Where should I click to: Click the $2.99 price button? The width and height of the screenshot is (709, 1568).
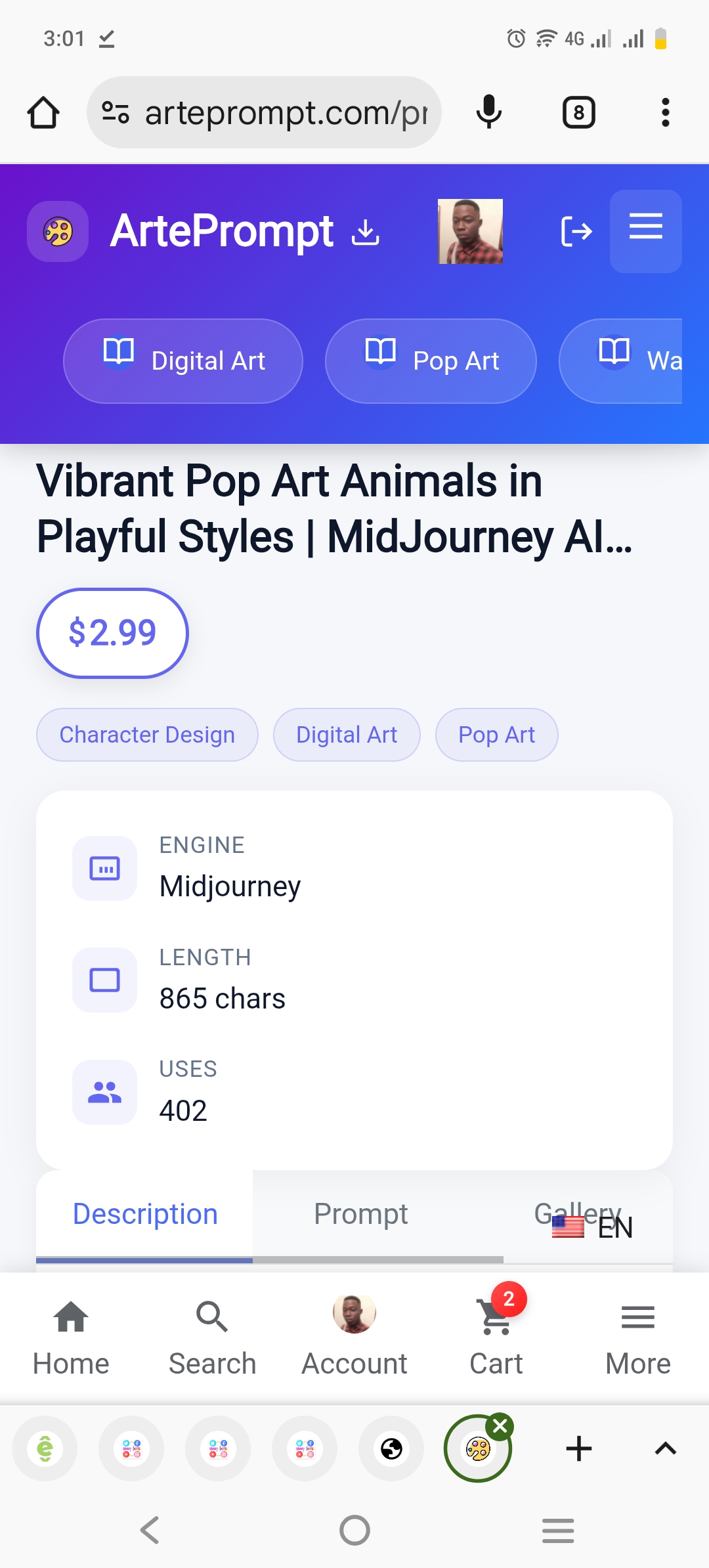click(x=112, y=632)
